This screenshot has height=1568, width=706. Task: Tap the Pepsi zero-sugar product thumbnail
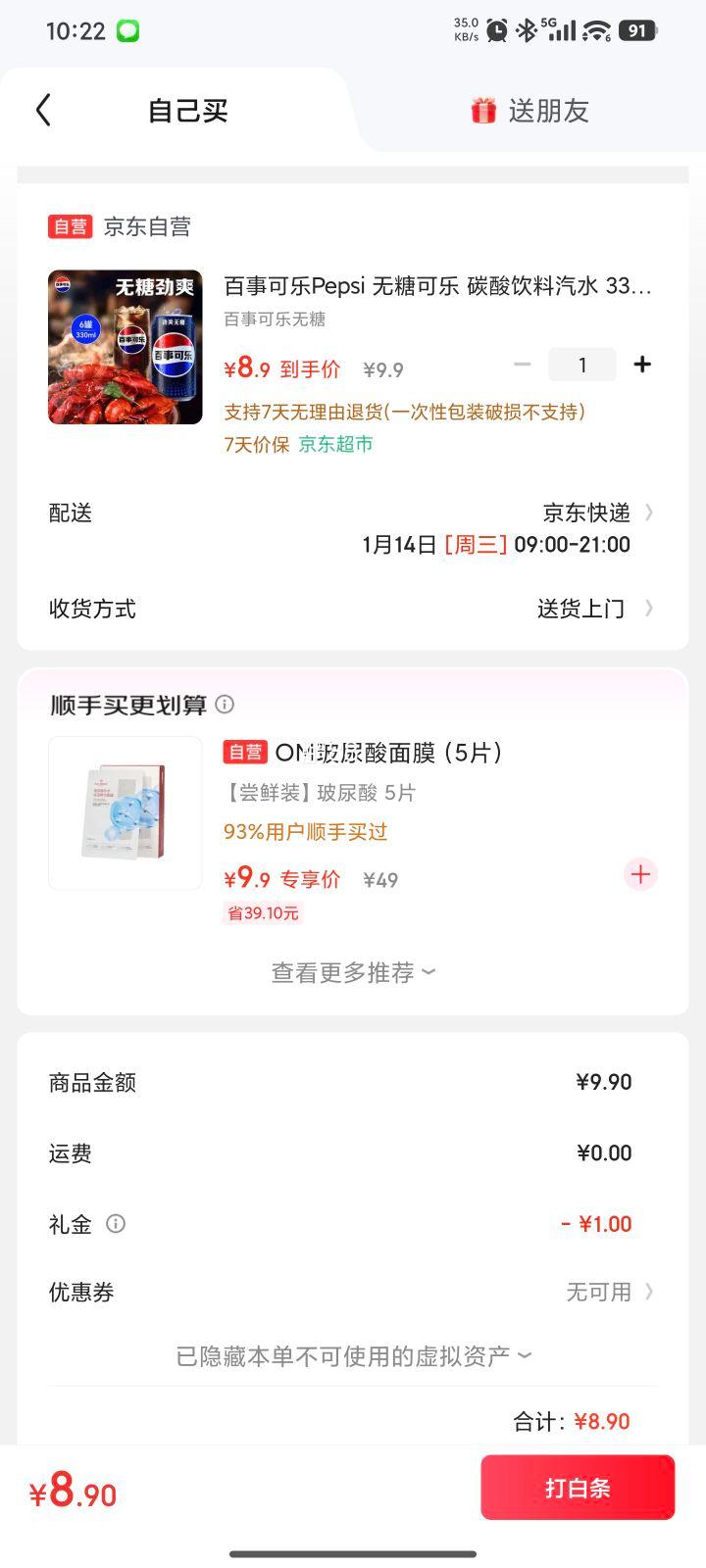[x=125, y=347]
